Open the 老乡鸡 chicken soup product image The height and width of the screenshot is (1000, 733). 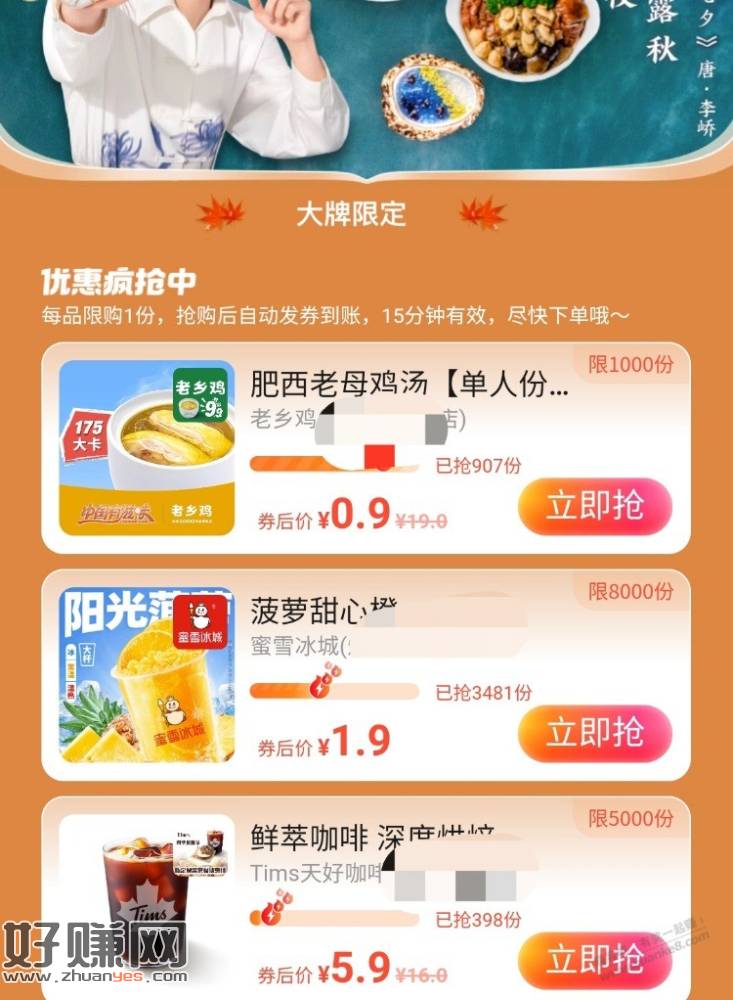pos(147,446)
